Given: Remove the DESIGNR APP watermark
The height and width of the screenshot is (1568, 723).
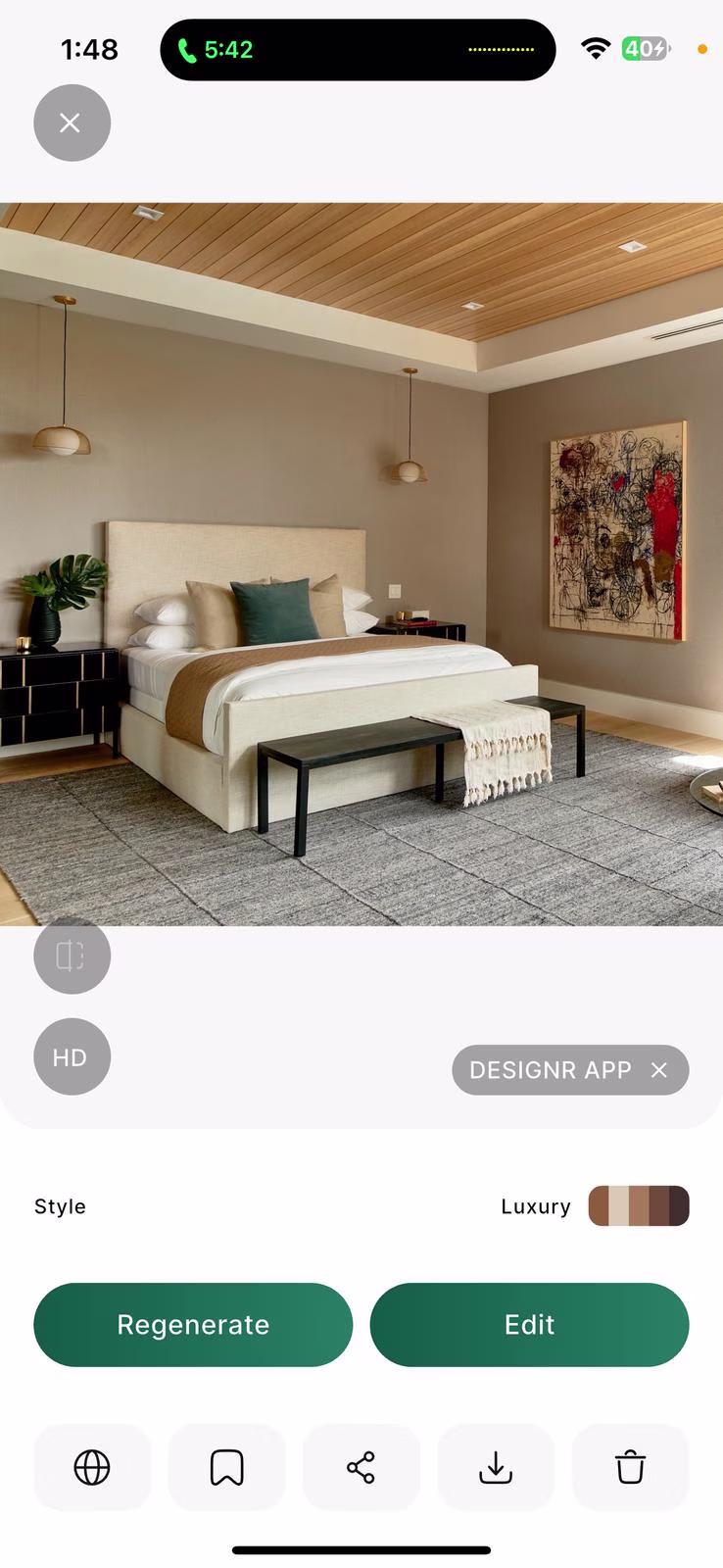Looking at the screenshot, I should pyautogui.click(x=659, y=1070).
